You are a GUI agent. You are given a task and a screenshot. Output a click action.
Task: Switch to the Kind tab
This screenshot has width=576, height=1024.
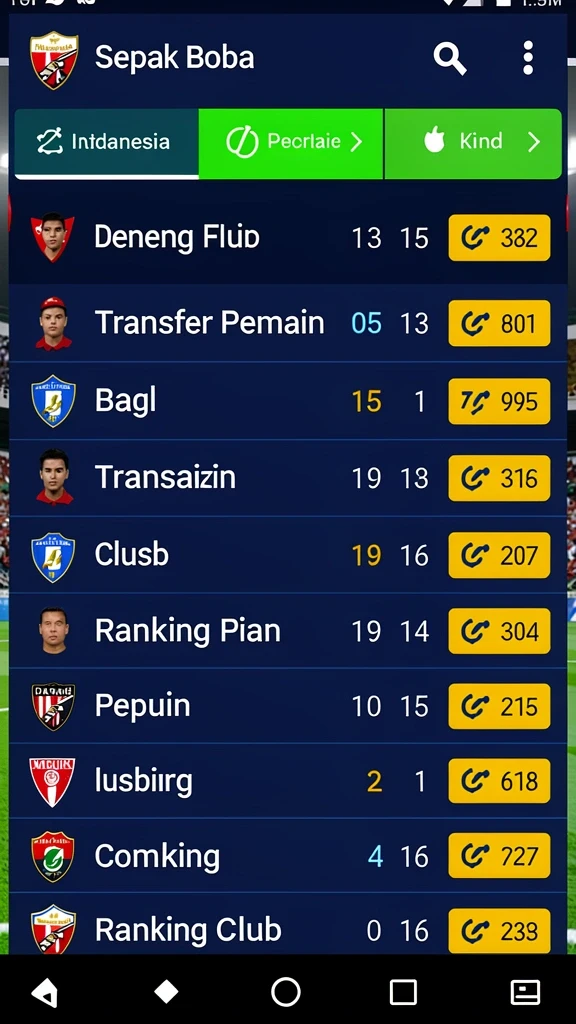point(473,144)
